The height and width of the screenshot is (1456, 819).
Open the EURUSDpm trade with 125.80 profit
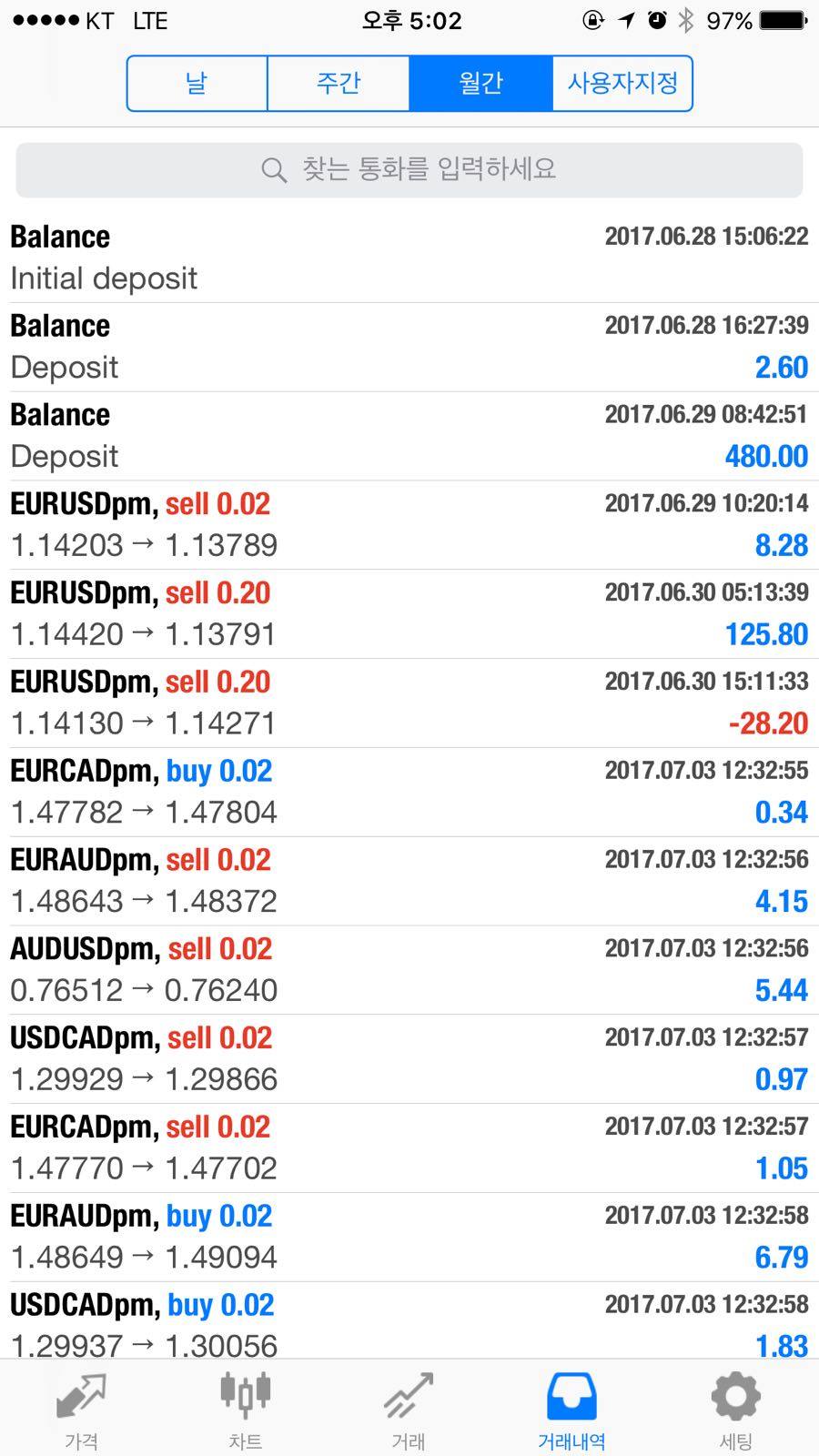coord(409,614)
